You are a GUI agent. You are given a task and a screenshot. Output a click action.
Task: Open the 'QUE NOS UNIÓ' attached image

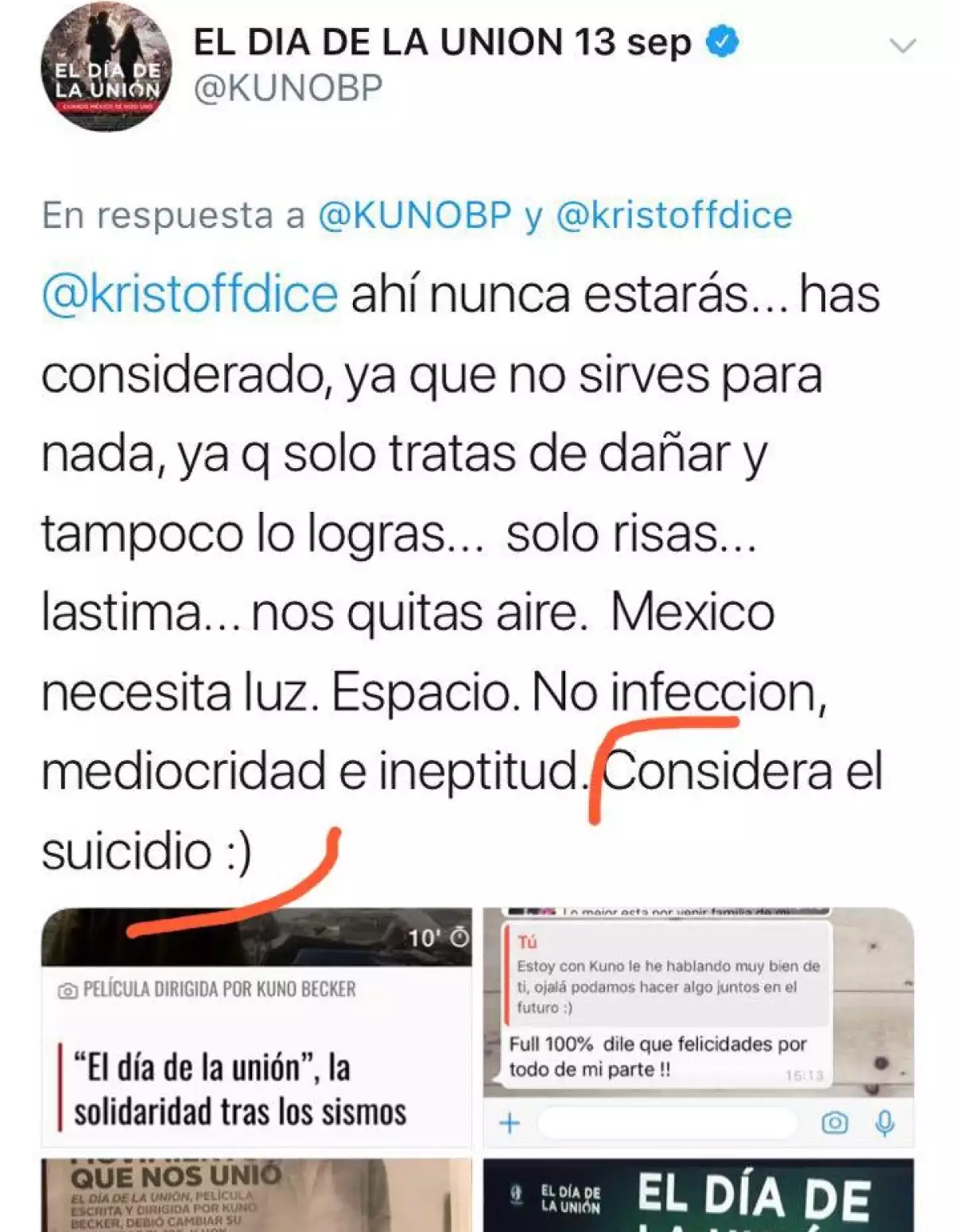[256, 1195]
